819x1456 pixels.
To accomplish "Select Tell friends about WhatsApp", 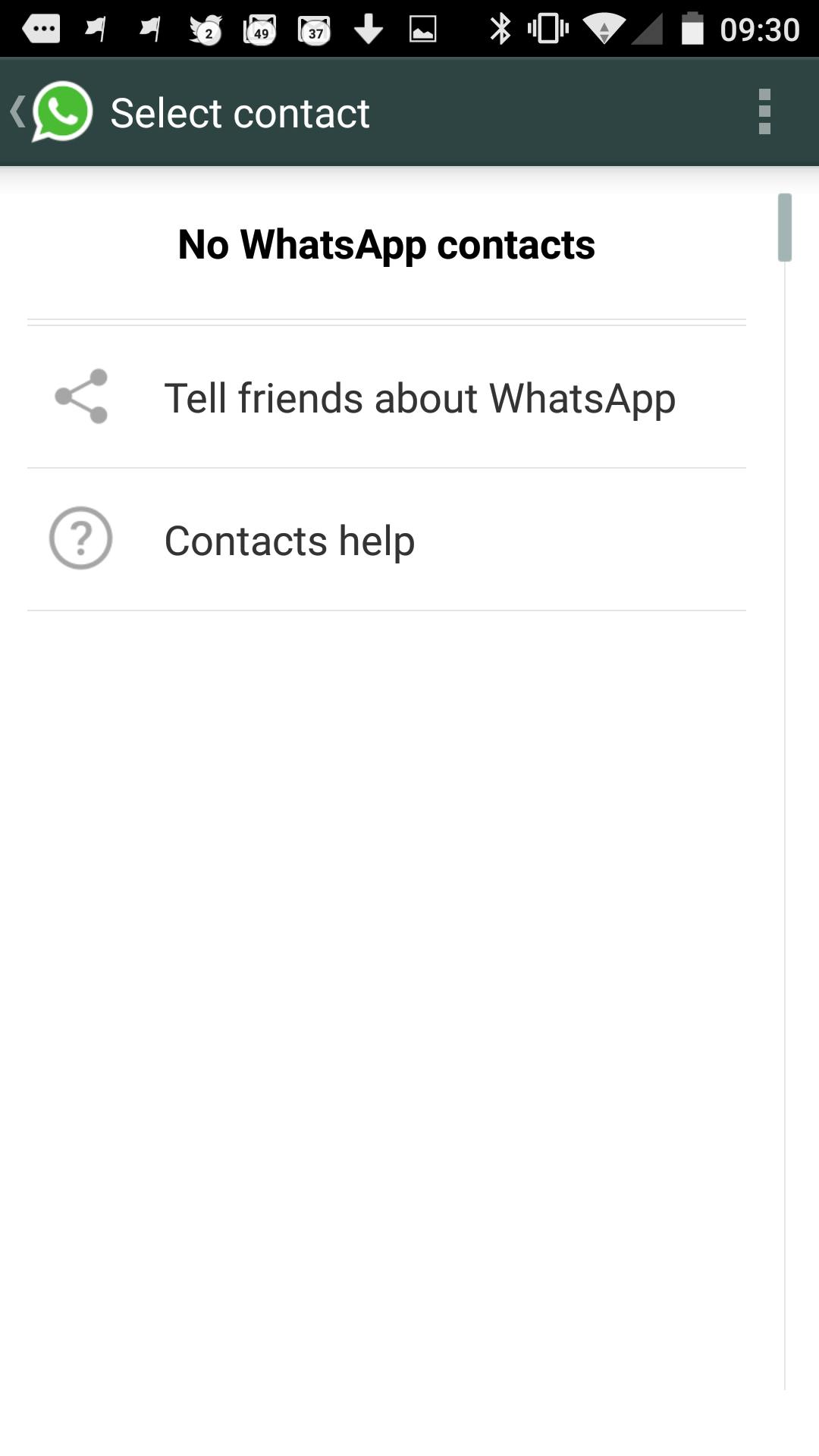I will coord(387,397).
